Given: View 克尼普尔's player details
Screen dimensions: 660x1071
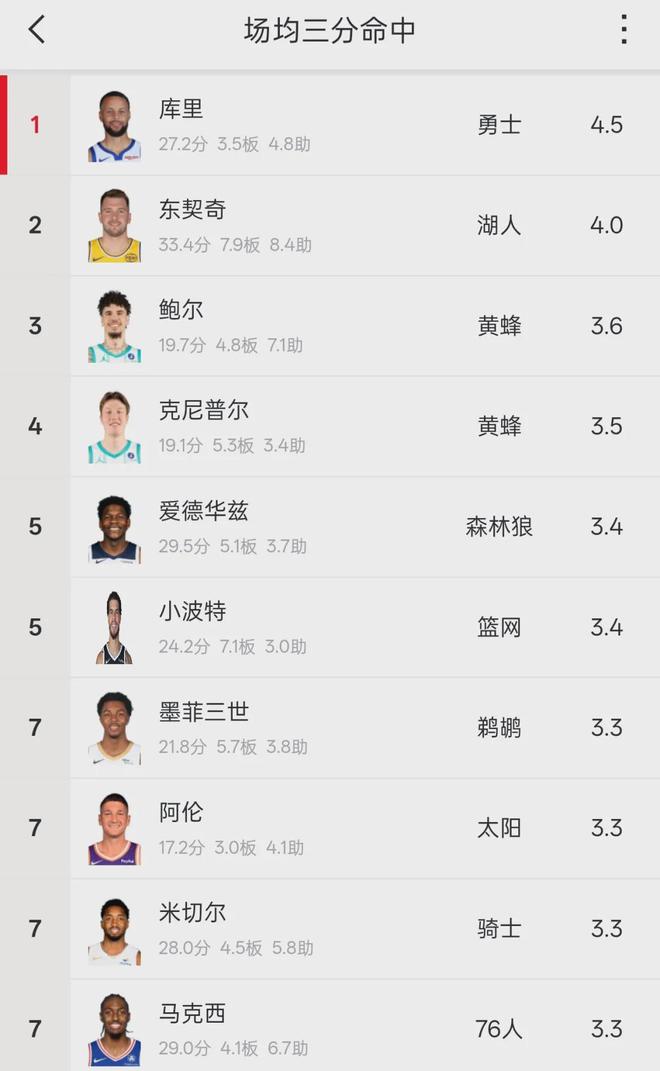Looking at the screenshot, I should click(330, 426).
